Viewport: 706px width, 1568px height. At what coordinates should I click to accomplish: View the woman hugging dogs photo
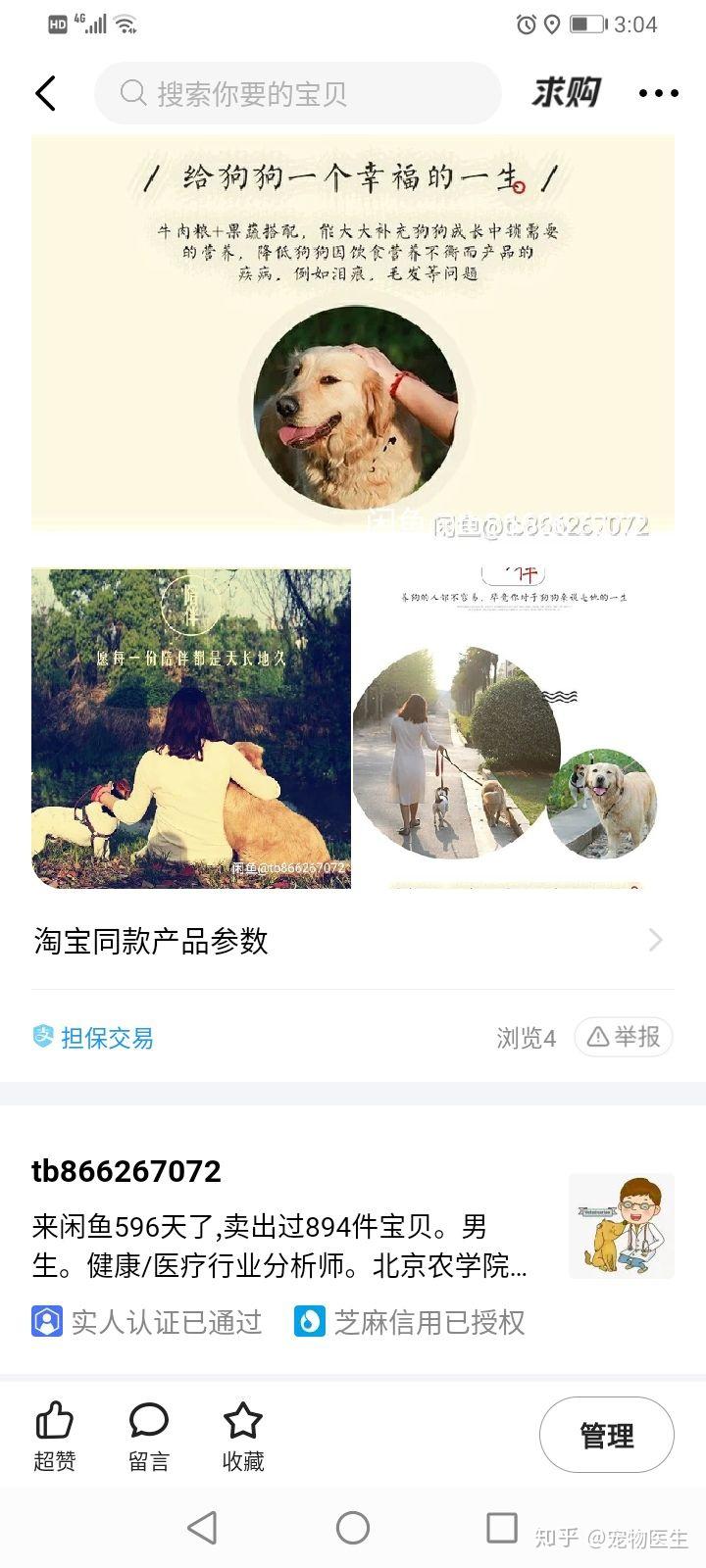click(x=191, y=728)
